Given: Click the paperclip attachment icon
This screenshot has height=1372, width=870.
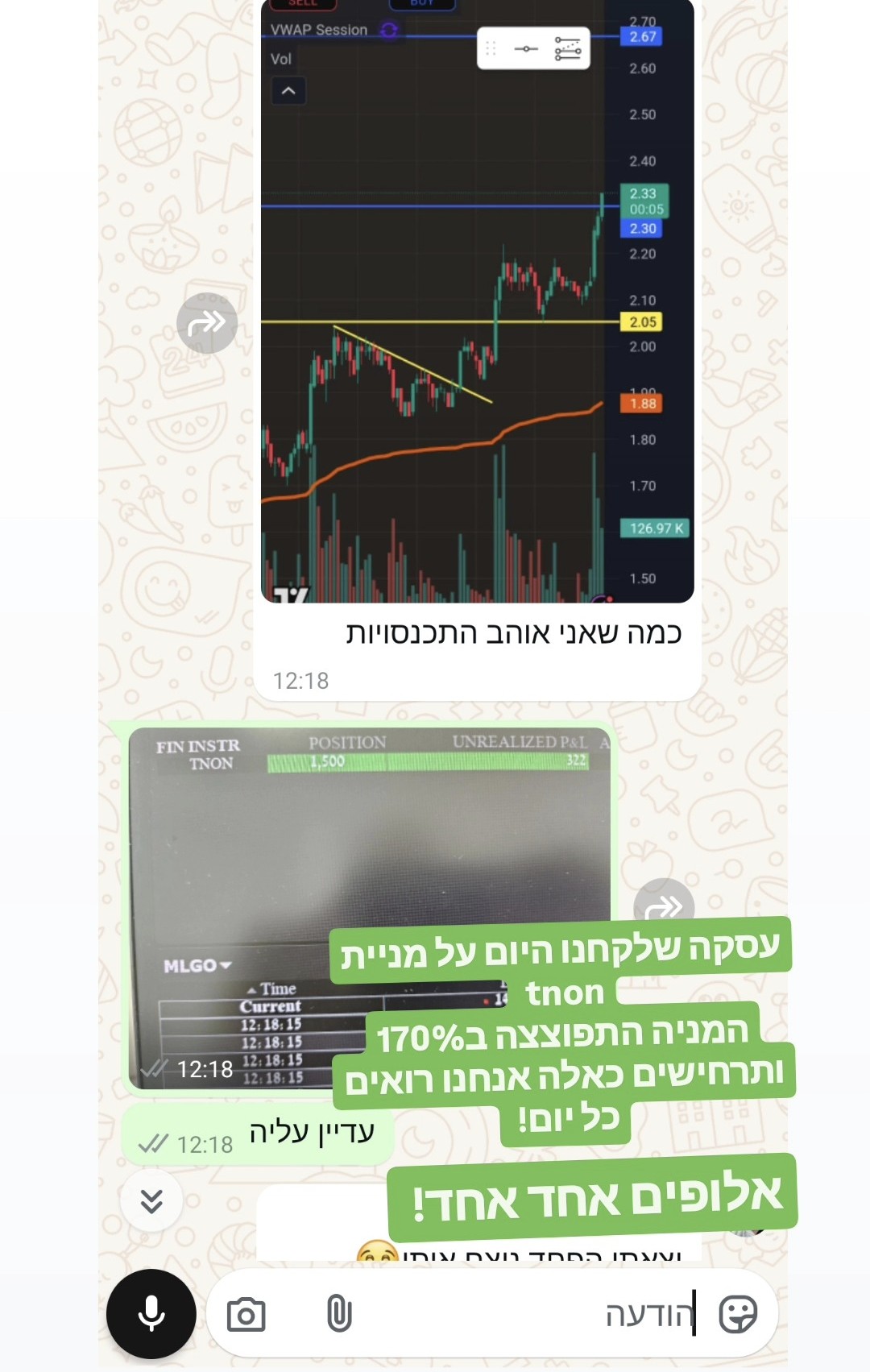Looking at the screenshot, I should (x=339, y=1312).
